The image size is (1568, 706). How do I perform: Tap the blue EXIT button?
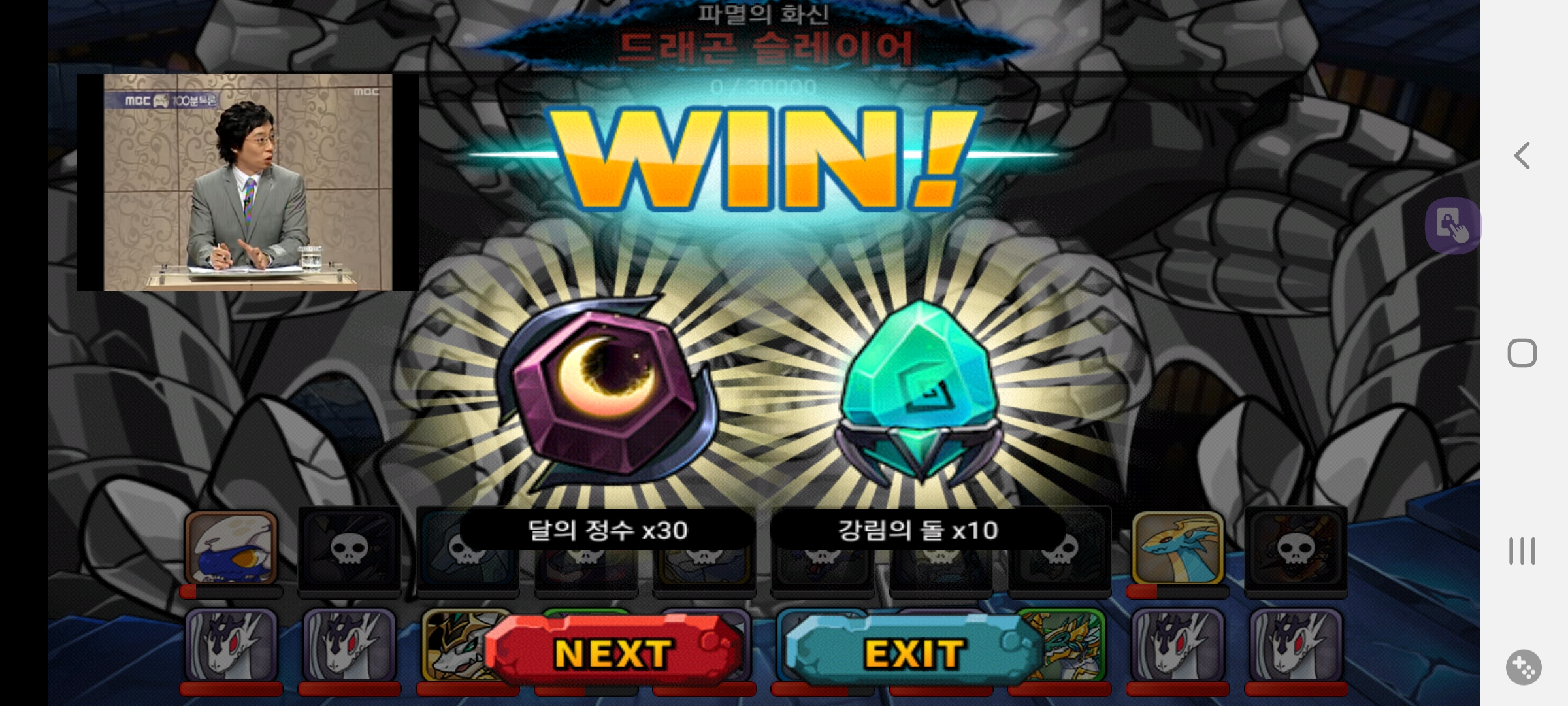point(913,652)
